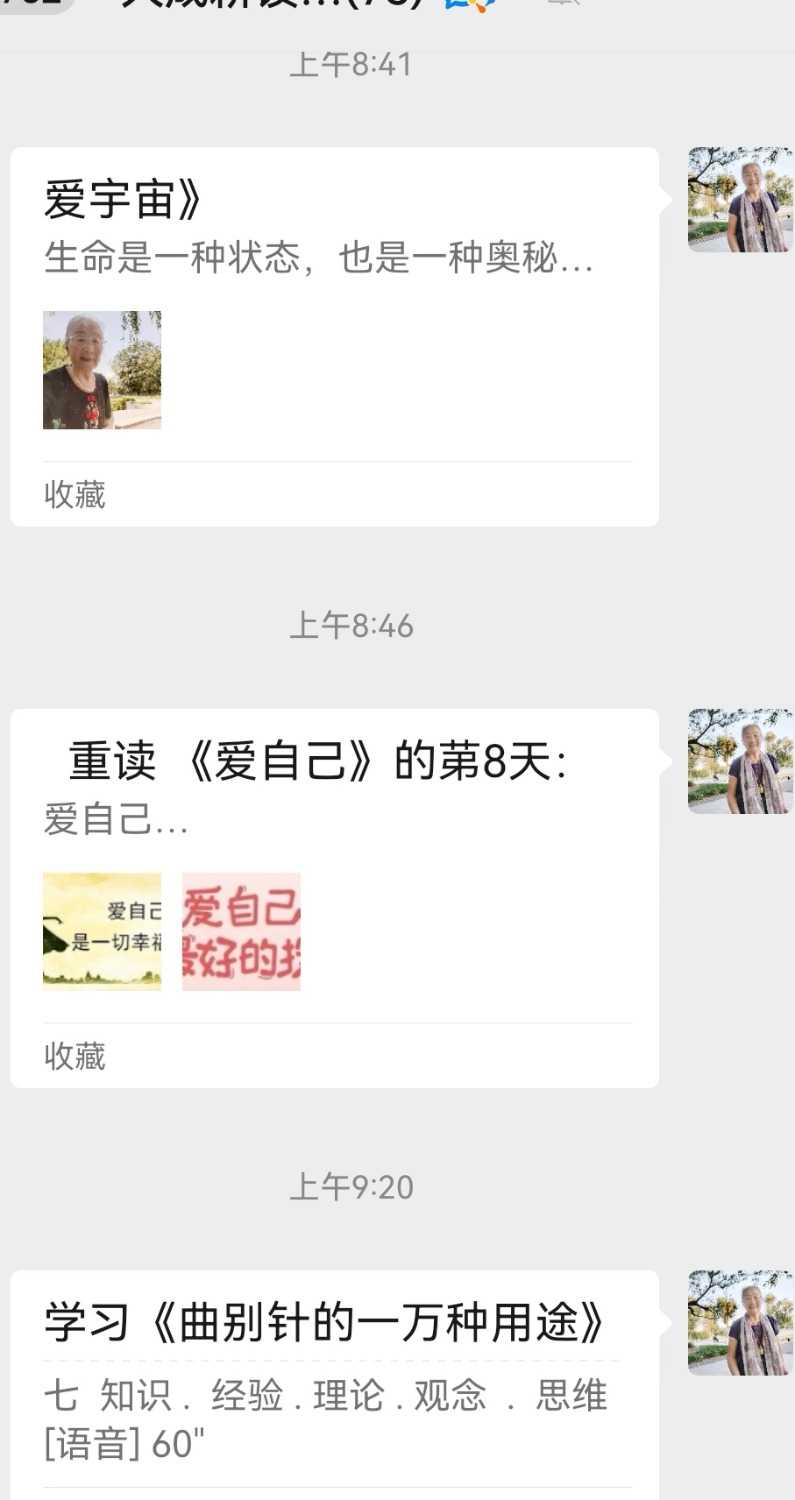
Task: Tap the 上午8:46 timestamp
Action: pos(350,626)
